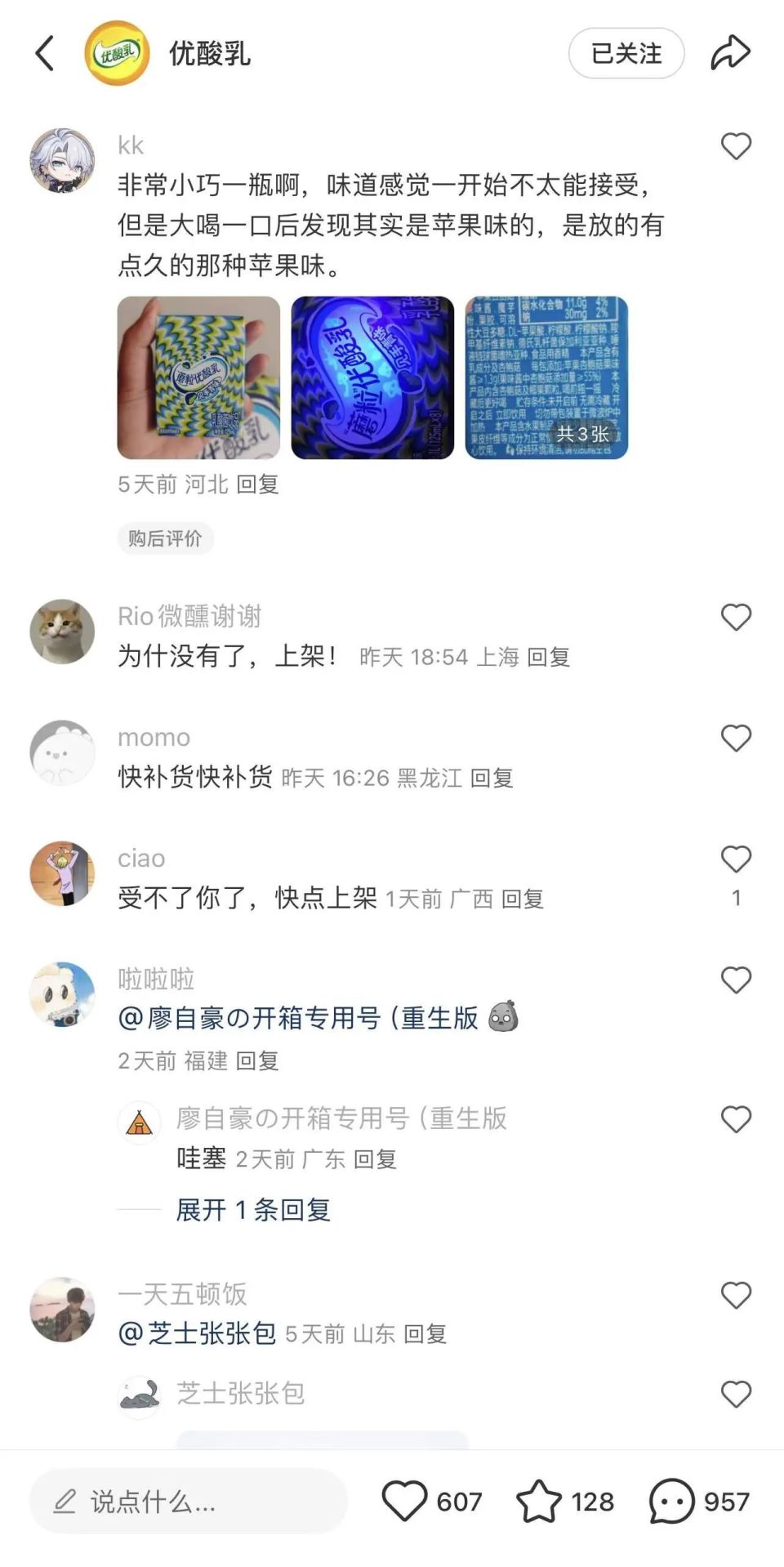Tap the star icon to favorite the post

pos(539,1501)
